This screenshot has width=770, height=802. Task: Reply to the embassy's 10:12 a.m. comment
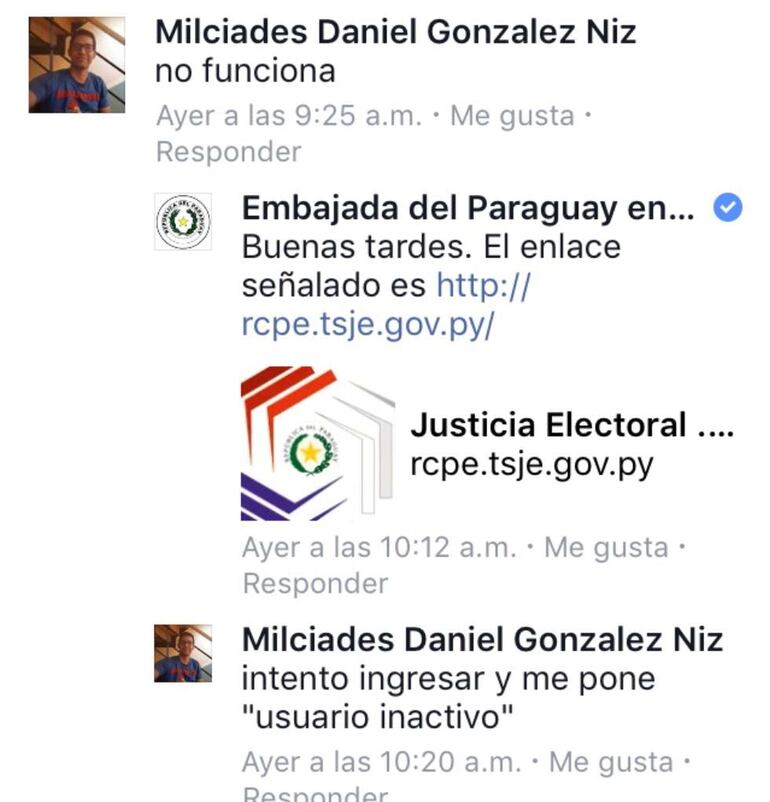click(x=314, y=583)
